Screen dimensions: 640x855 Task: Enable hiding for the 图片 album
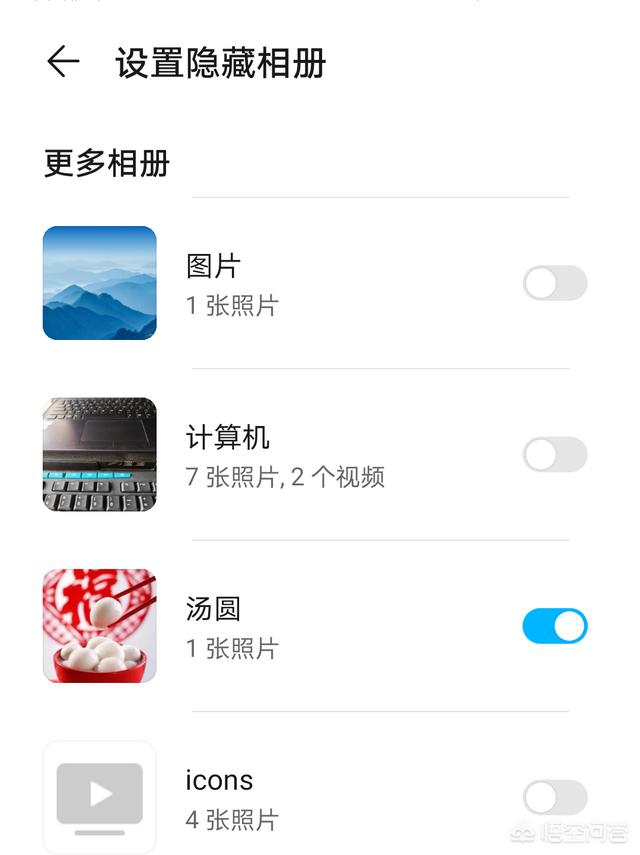[555, 283]
